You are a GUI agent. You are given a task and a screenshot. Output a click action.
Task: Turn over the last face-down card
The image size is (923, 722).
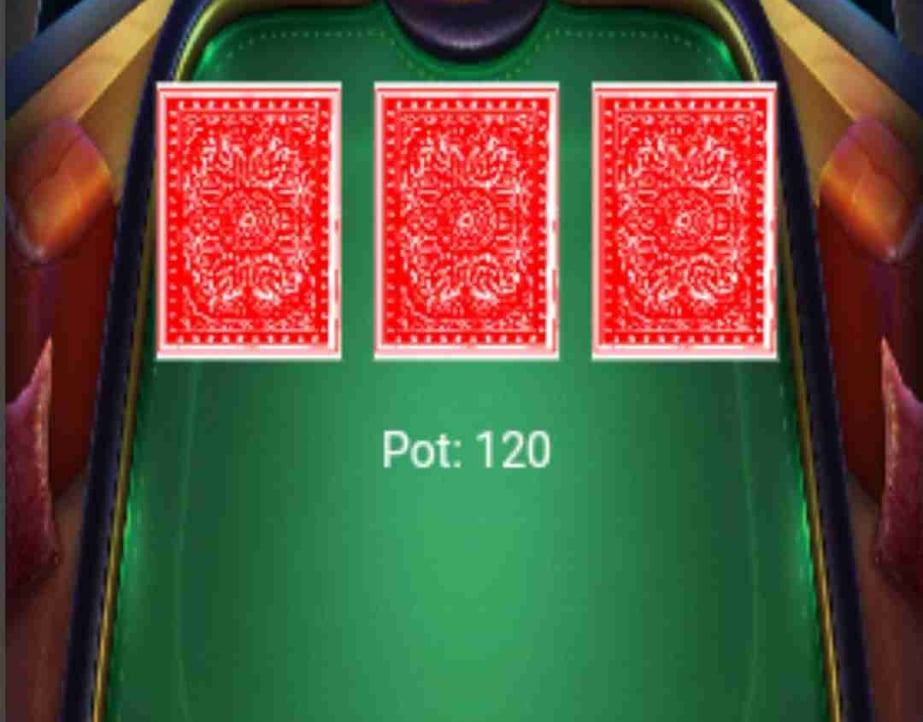coord(684,221)
